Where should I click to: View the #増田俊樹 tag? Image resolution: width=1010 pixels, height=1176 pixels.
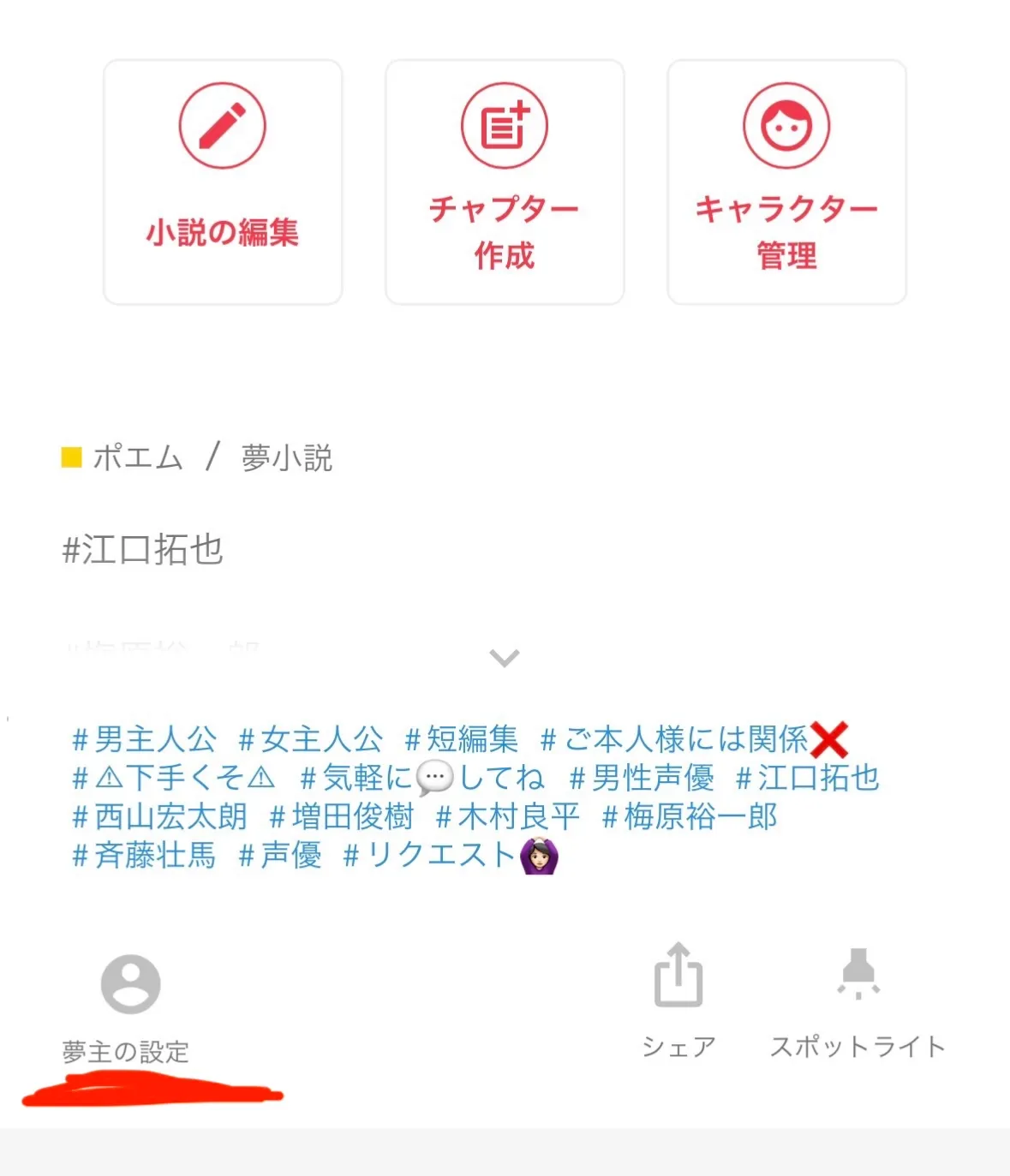coord(341,816)
